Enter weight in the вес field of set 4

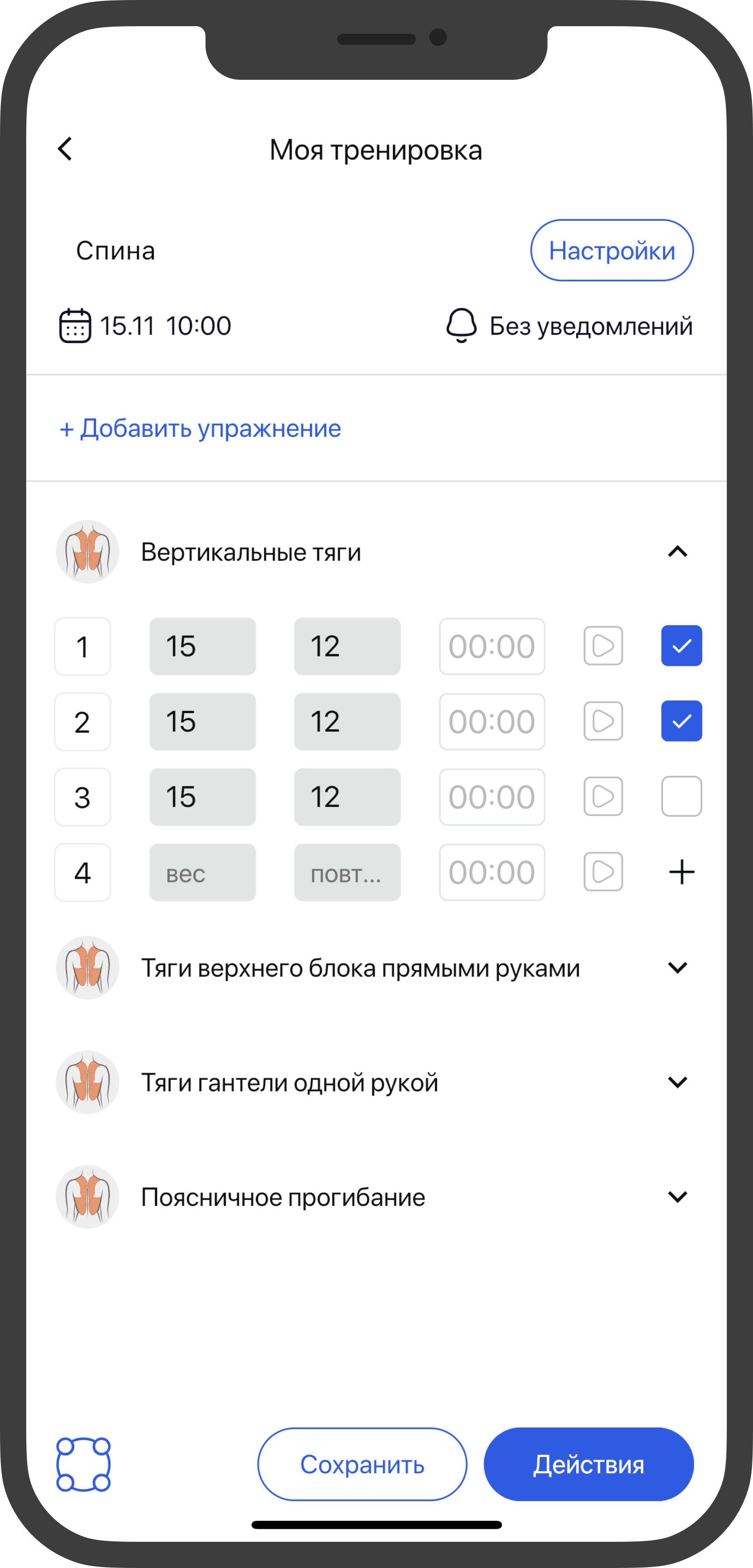tap(202, 872)
